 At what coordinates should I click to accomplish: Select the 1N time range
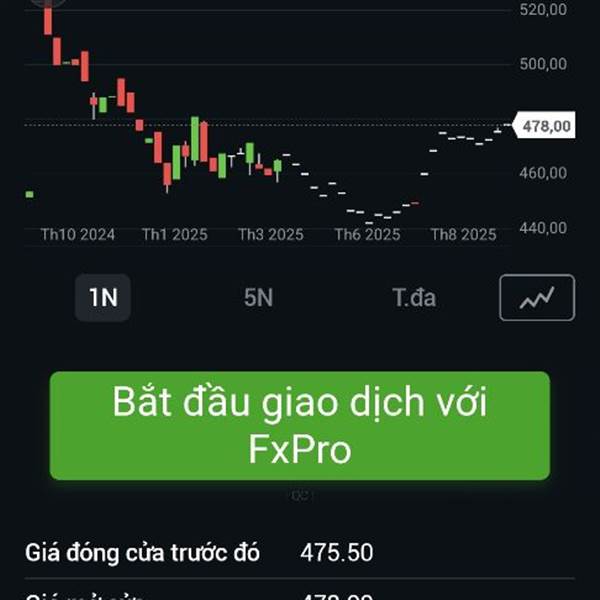[103, 297]
